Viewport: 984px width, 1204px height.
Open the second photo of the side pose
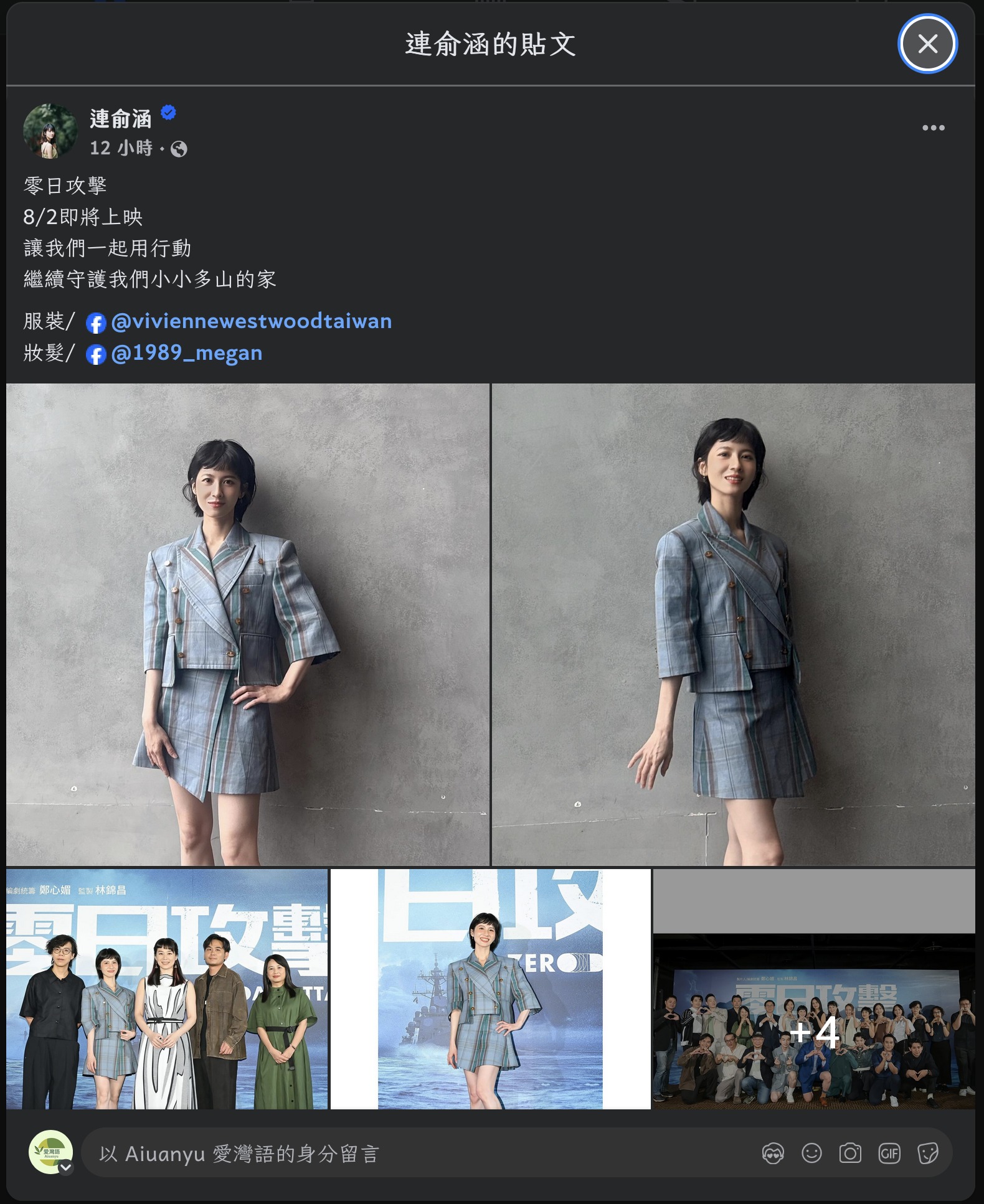(x=733, y=624)
